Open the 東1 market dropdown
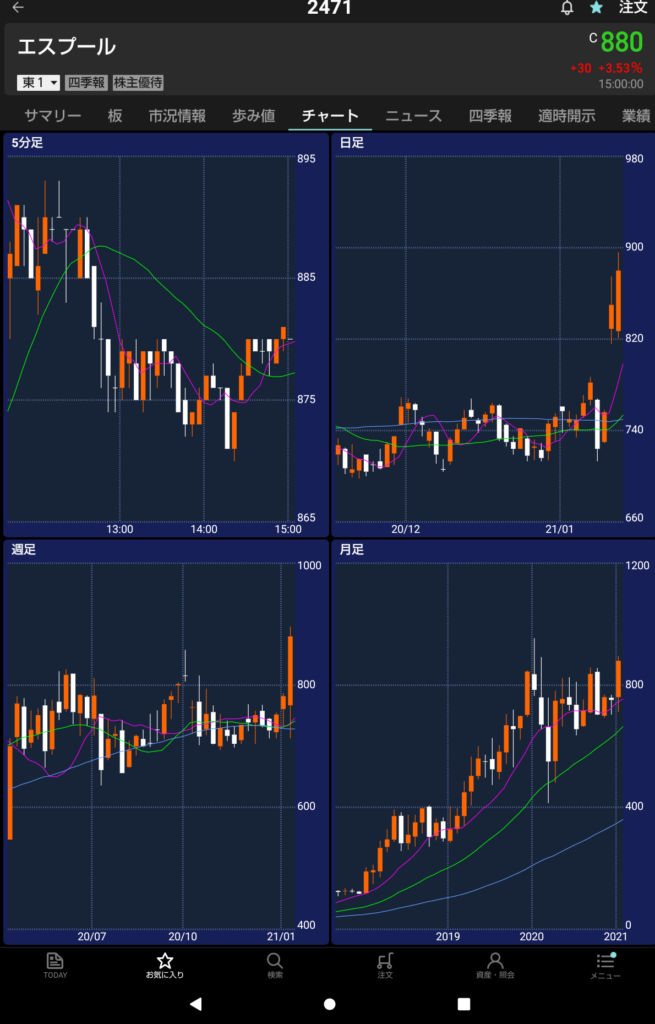655x1024 pixels. click(39, 83)
